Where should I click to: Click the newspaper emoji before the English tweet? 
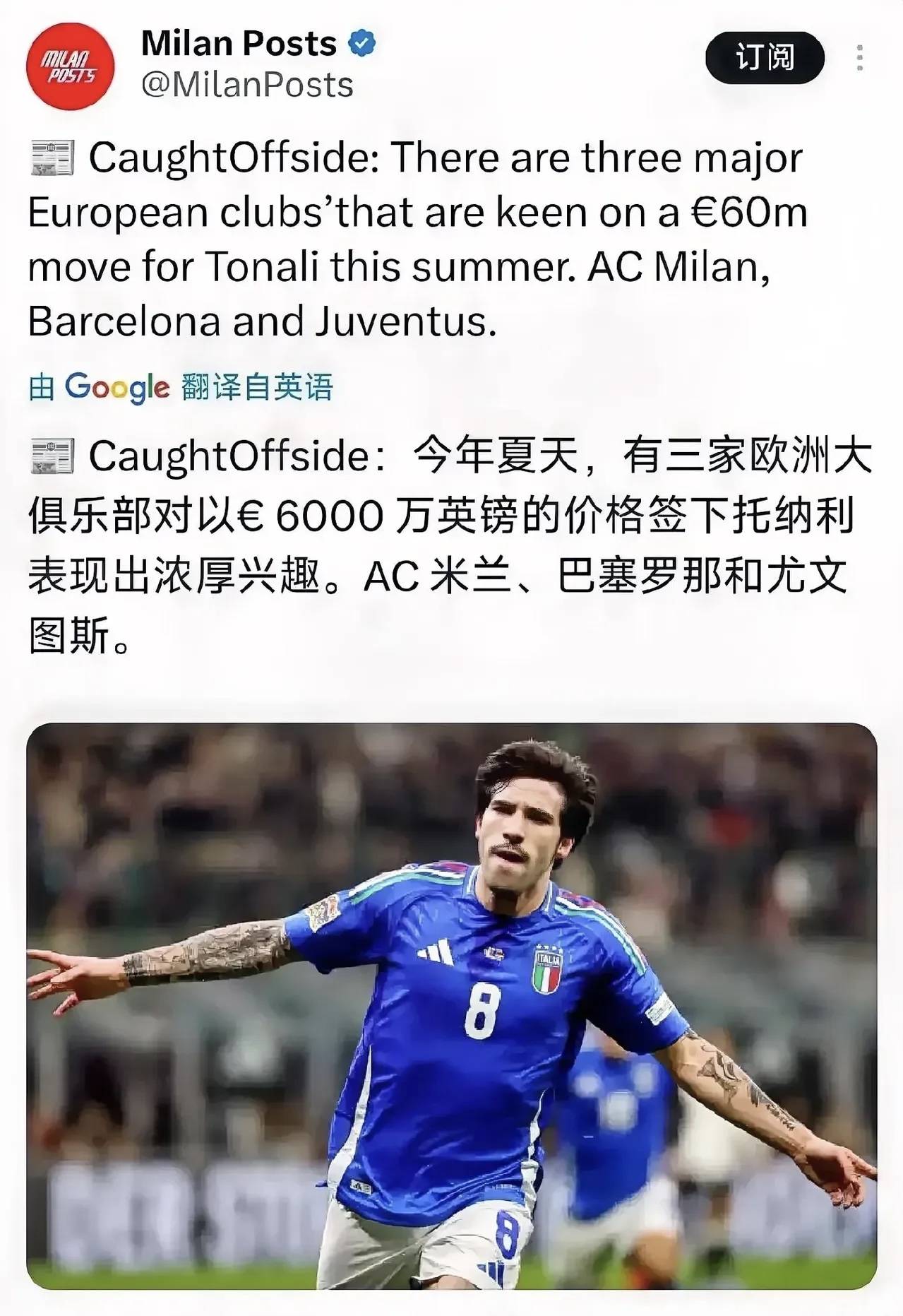50,160
